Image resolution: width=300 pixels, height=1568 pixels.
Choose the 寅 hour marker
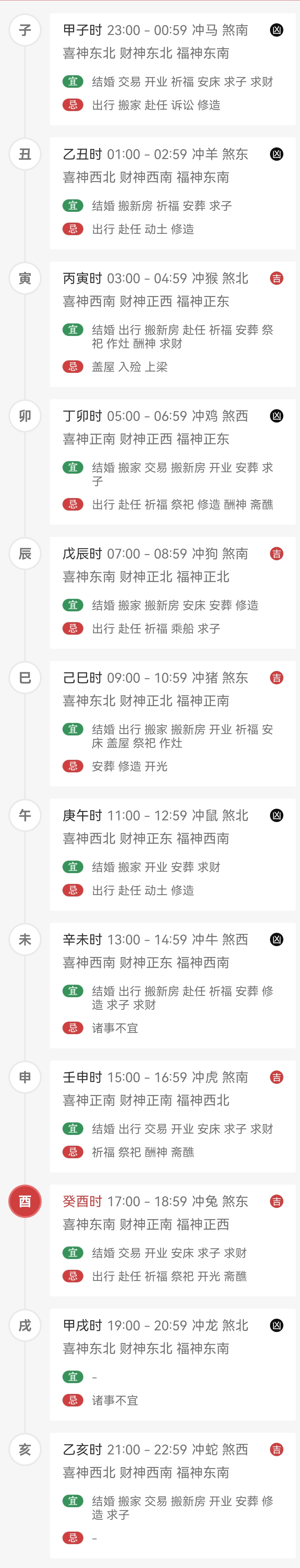[x=25, y=278]
